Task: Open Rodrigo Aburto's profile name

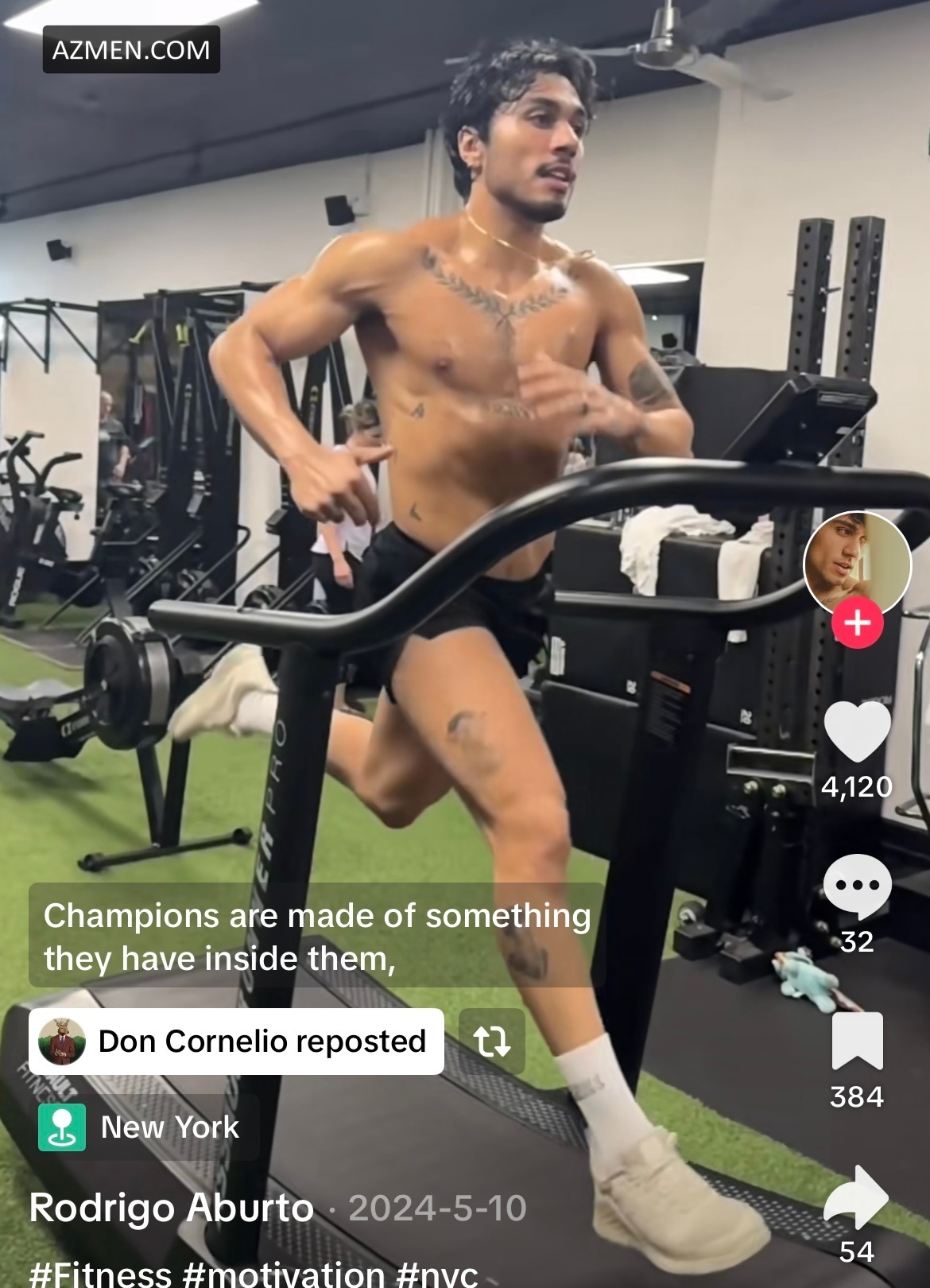Action: [172, 1208]
